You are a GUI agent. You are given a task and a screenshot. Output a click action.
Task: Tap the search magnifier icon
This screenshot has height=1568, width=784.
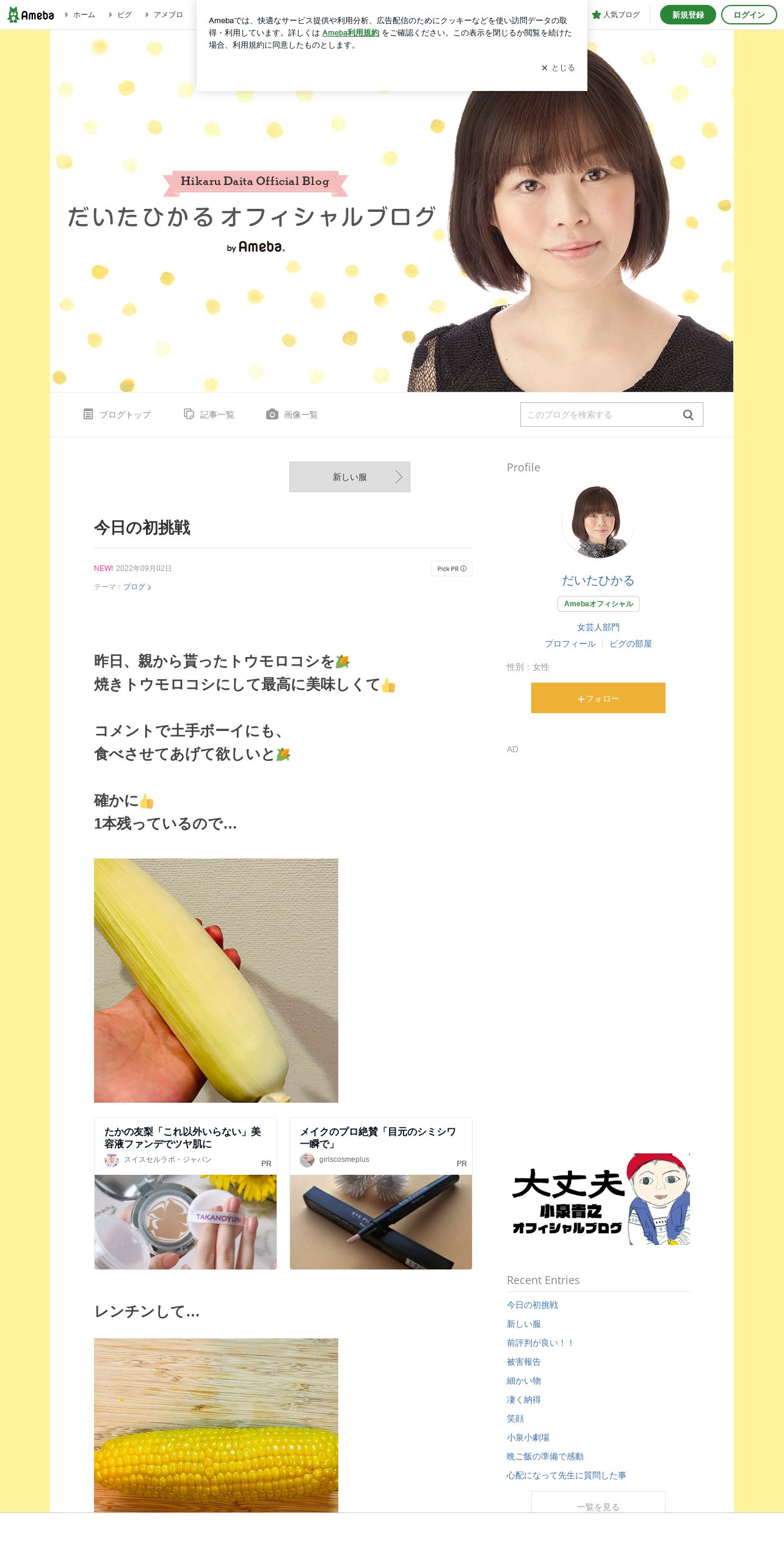tap(688, 415)
